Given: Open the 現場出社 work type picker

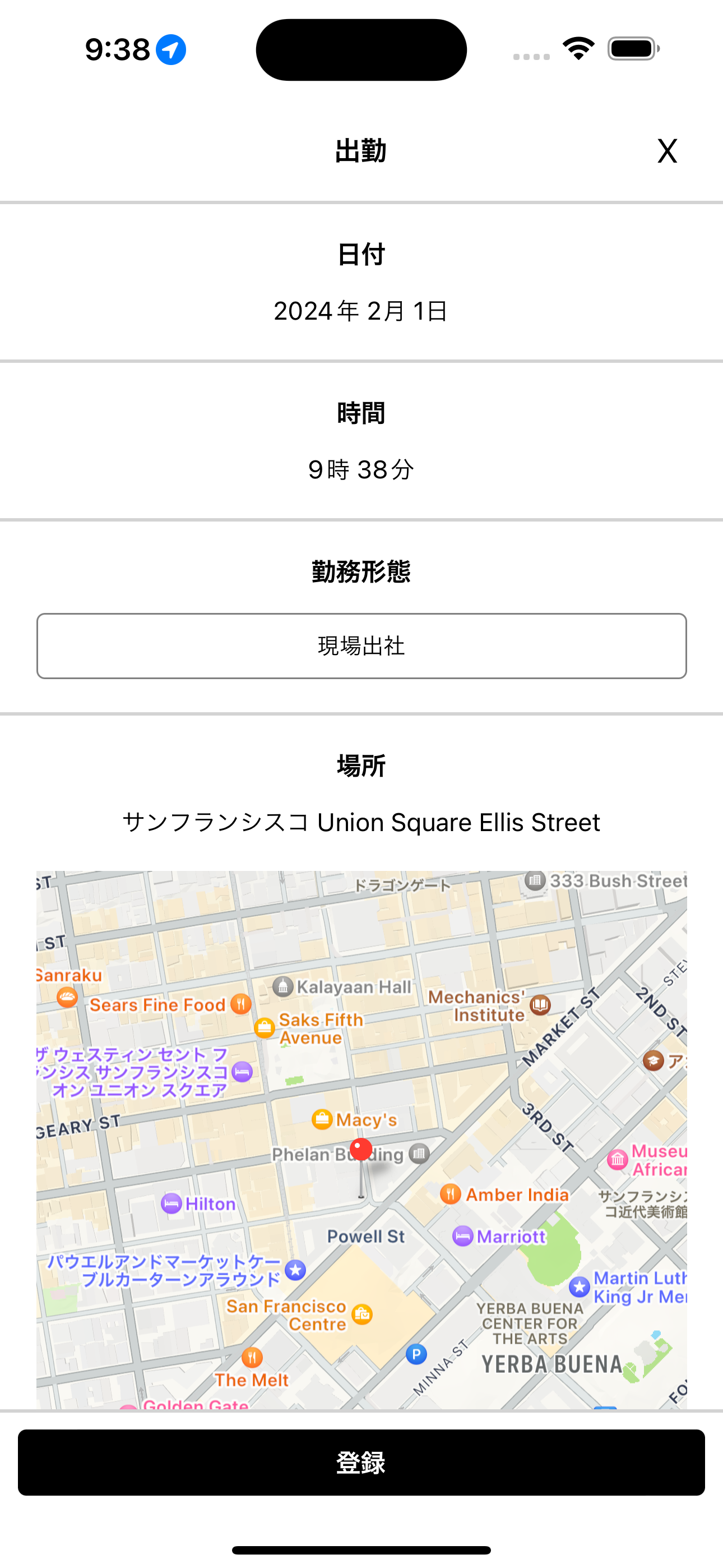Looking at the screenshot, I should tap(361, 646).
